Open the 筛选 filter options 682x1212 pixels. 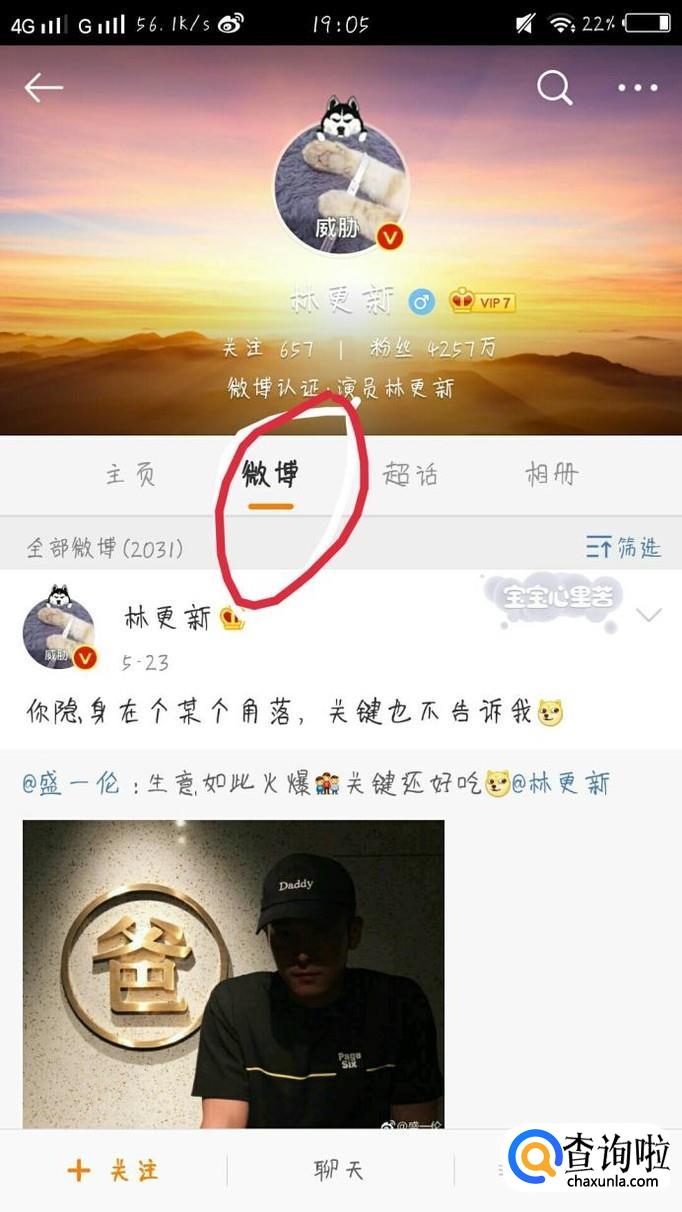pyautogui.click(x=623, y=547)
